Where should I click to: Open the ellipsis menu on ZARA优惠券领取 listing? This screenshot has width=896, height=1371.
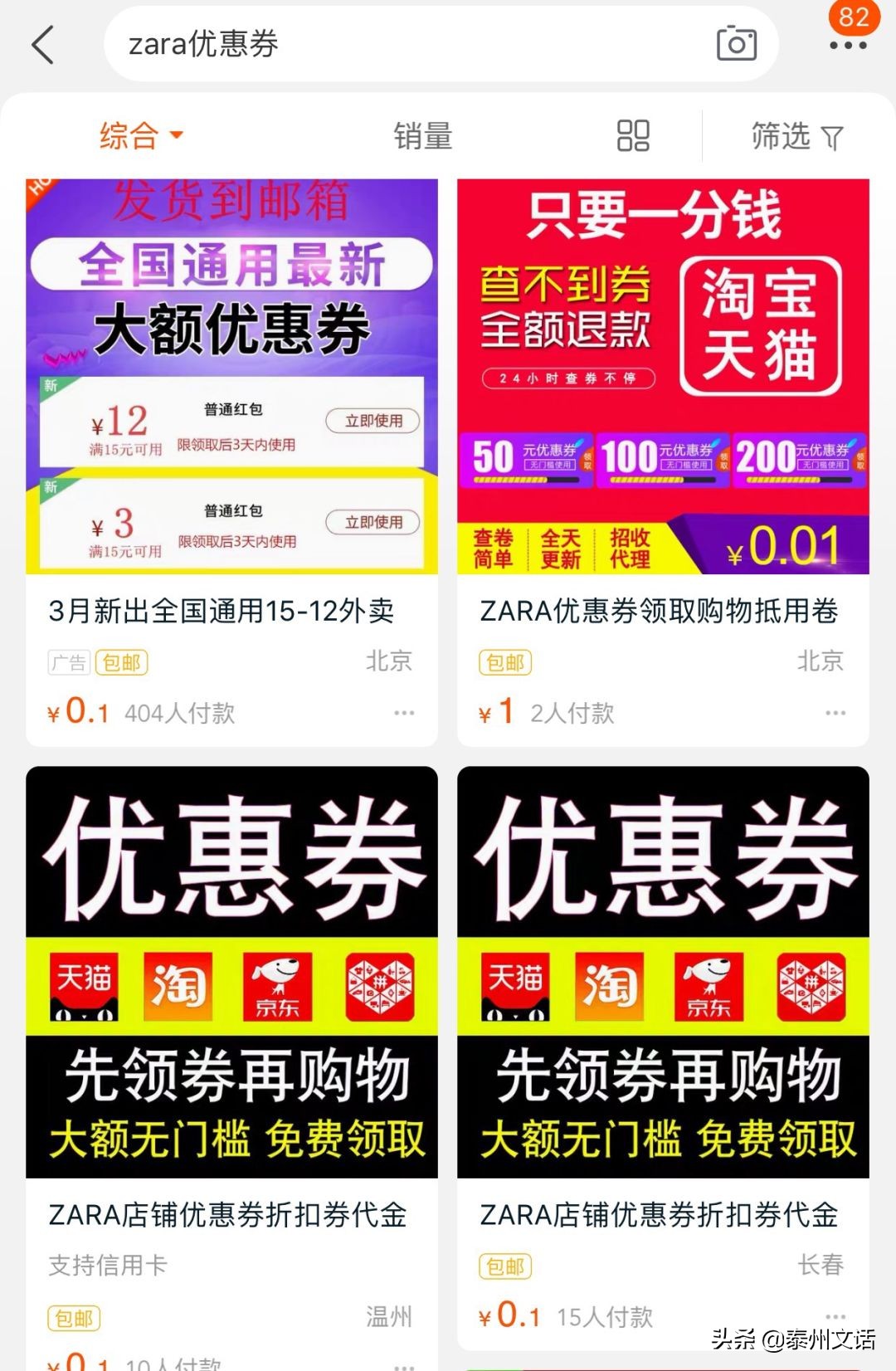pos(835,712)
